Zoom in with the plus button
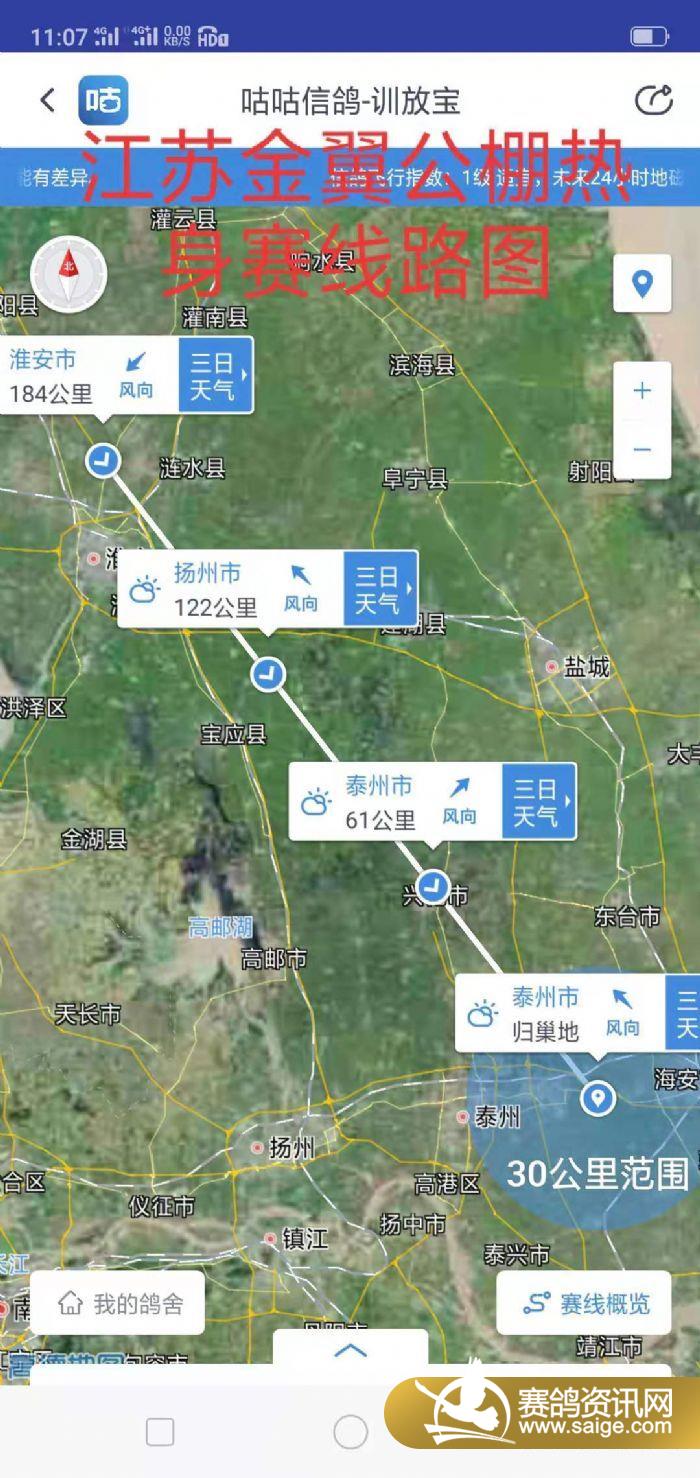700x1478 pixels. coord(642,391)
